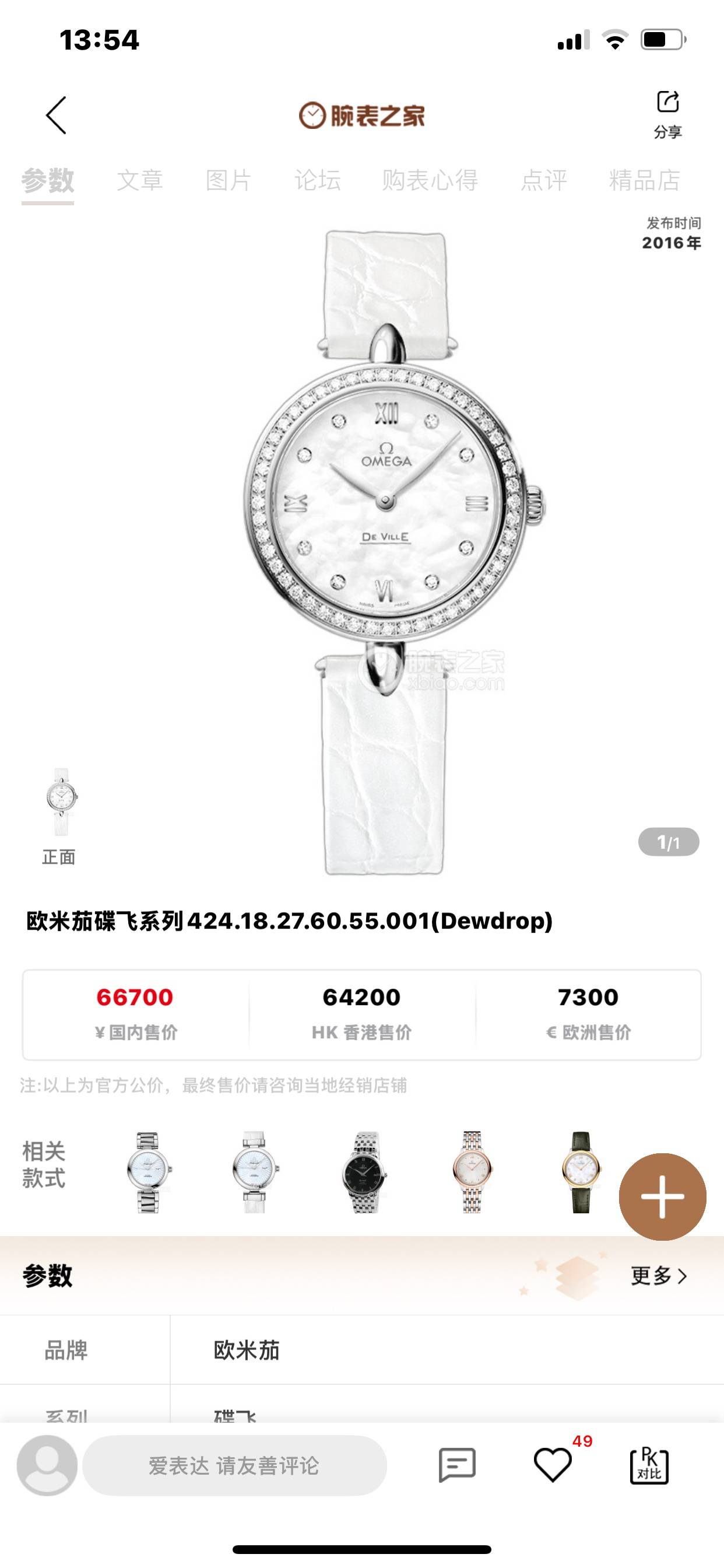Select the 购表心得 tab

pos(430,180)
